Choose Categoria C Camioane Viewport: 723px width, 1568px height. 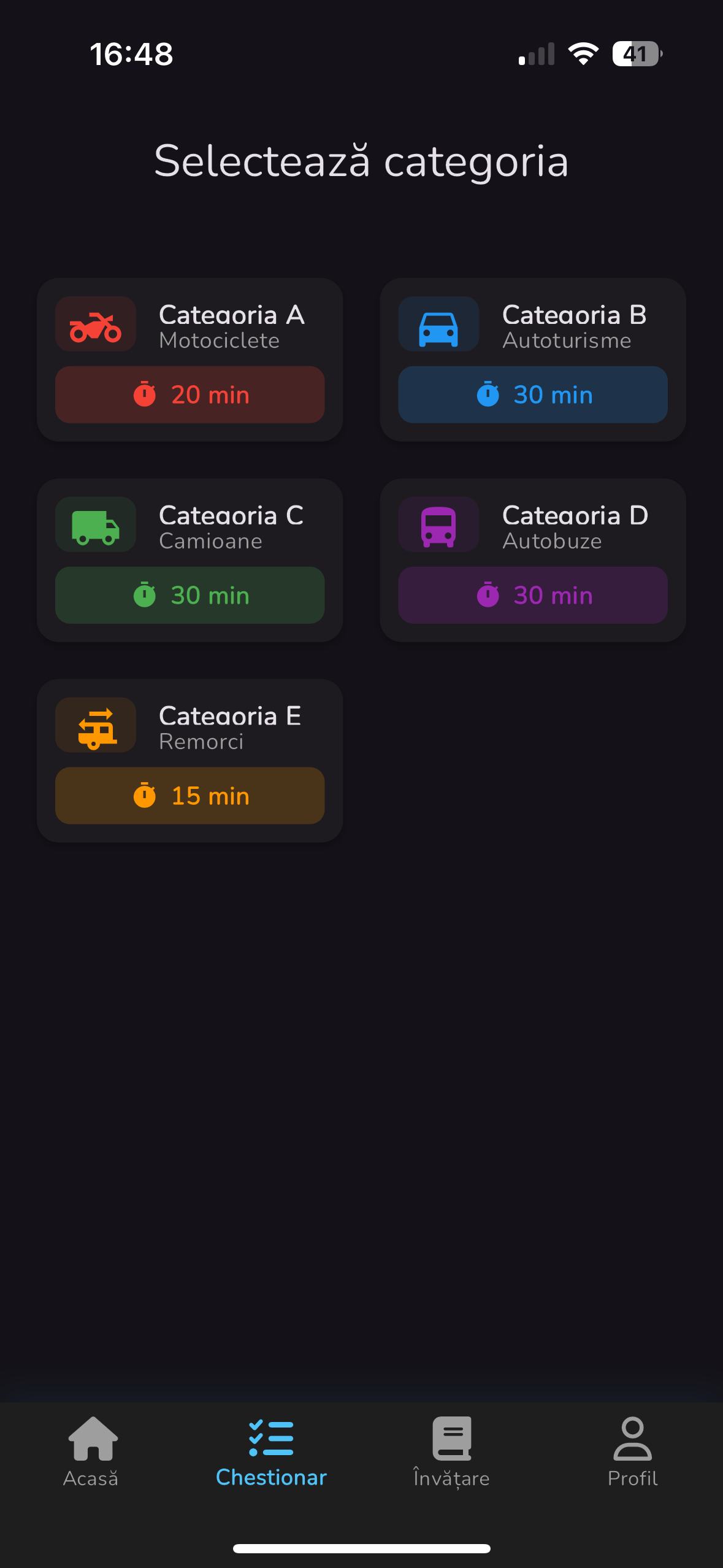(x=189, y=561)
